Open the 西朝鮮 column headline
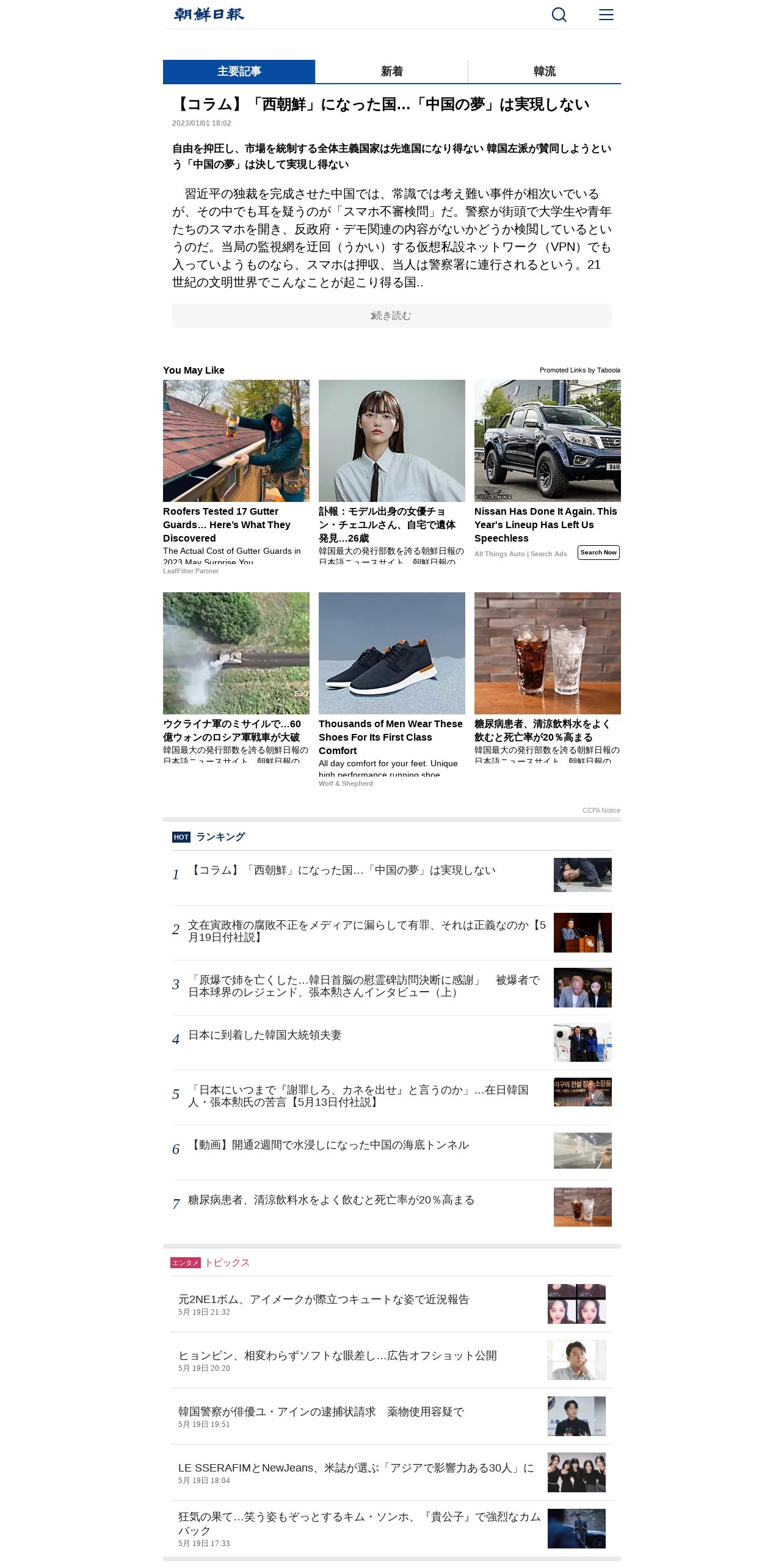 pyautogui.click(x=380, y=104)
